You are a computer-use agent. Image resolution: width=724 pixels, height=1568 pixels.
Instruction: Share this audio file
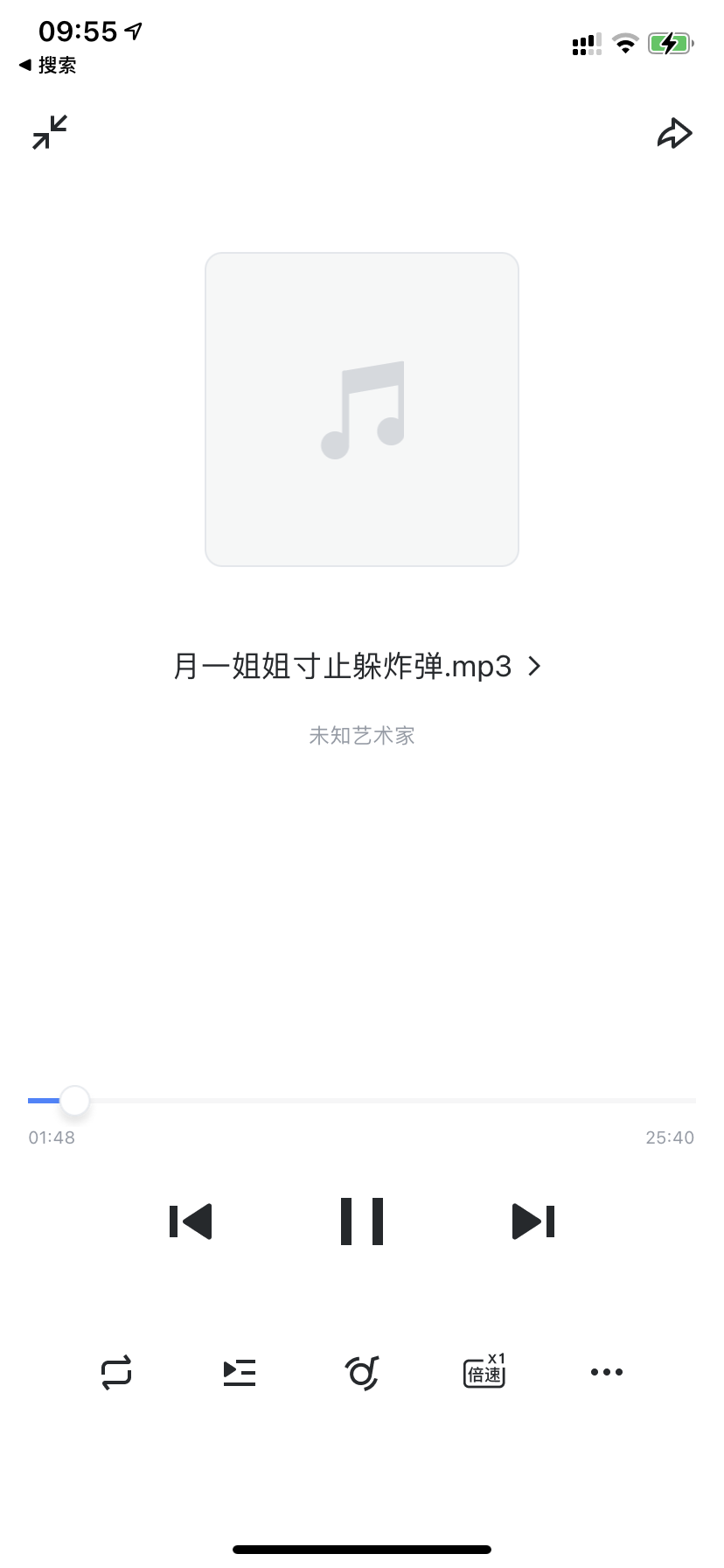click(674, 133)
